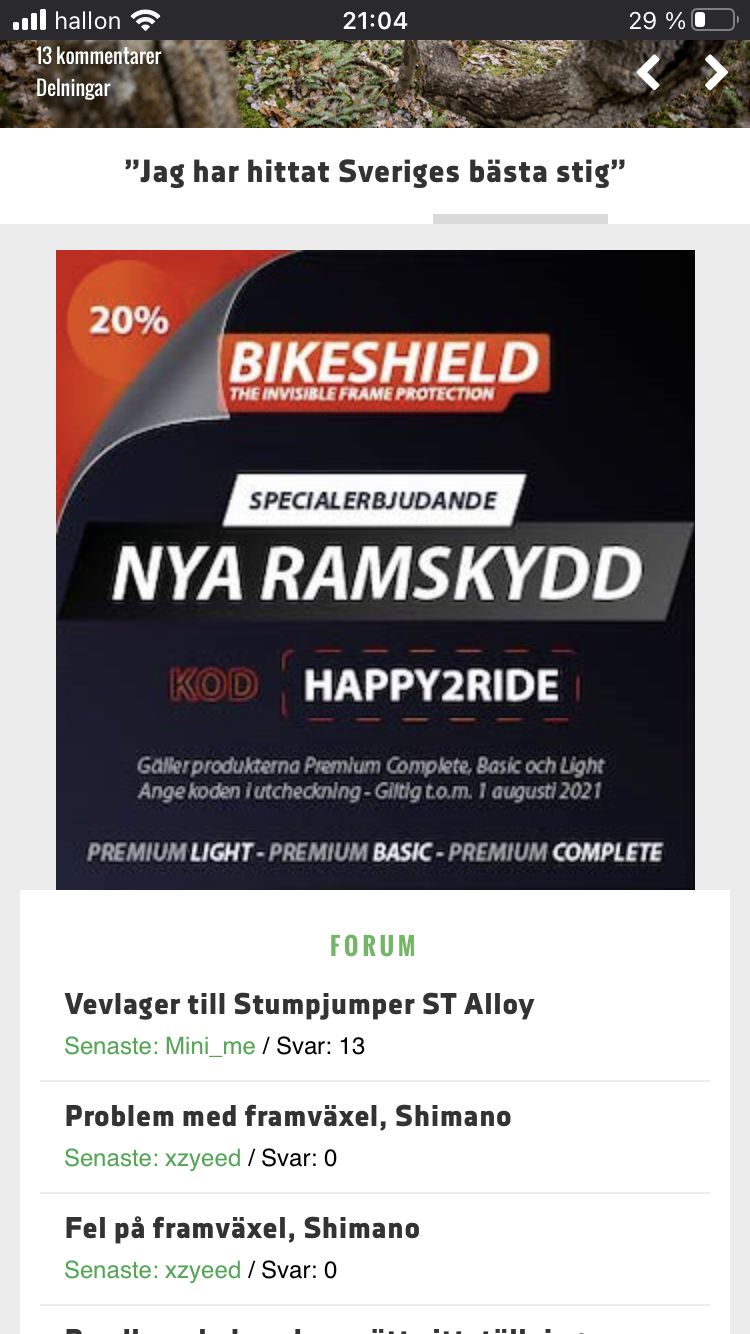This screenshot has width=750, height=1334.
Task: Go to previous slide arrow
Action: click(x=649, y=72)
